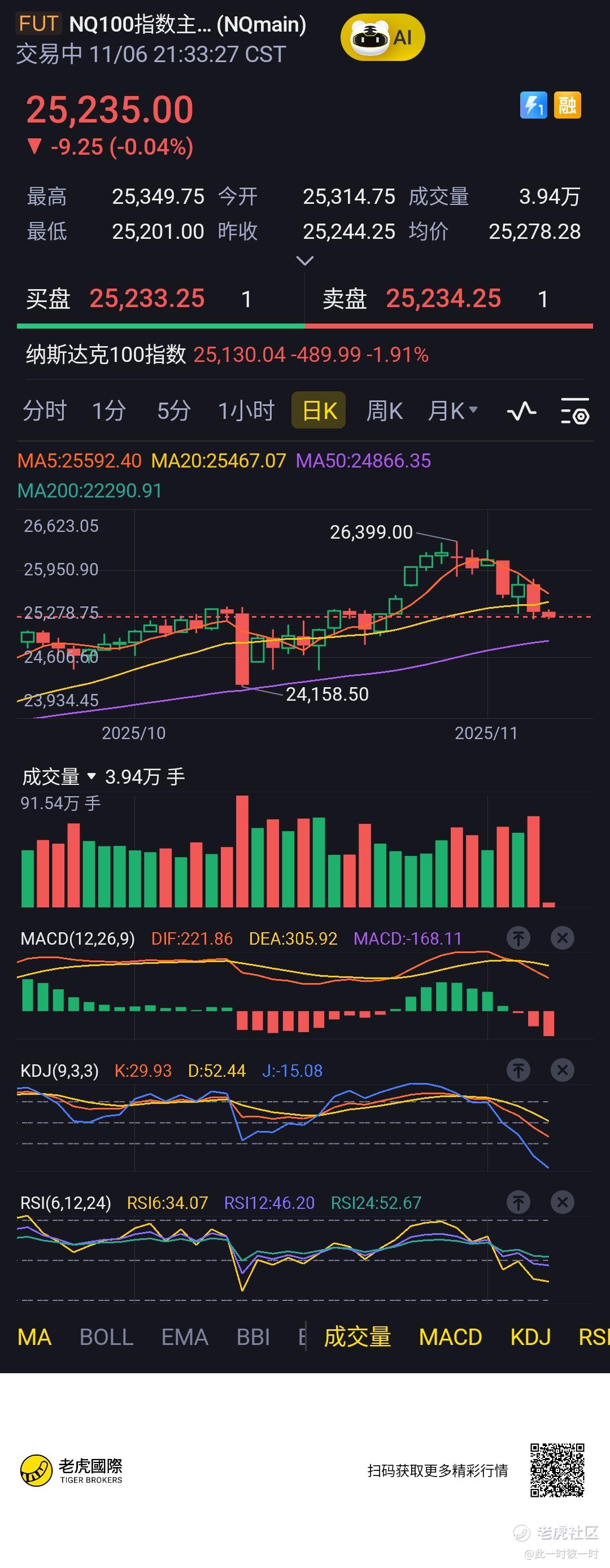Expand the quote details chevron
Screen dimensions: 610x1568
(x=304, y=261)
